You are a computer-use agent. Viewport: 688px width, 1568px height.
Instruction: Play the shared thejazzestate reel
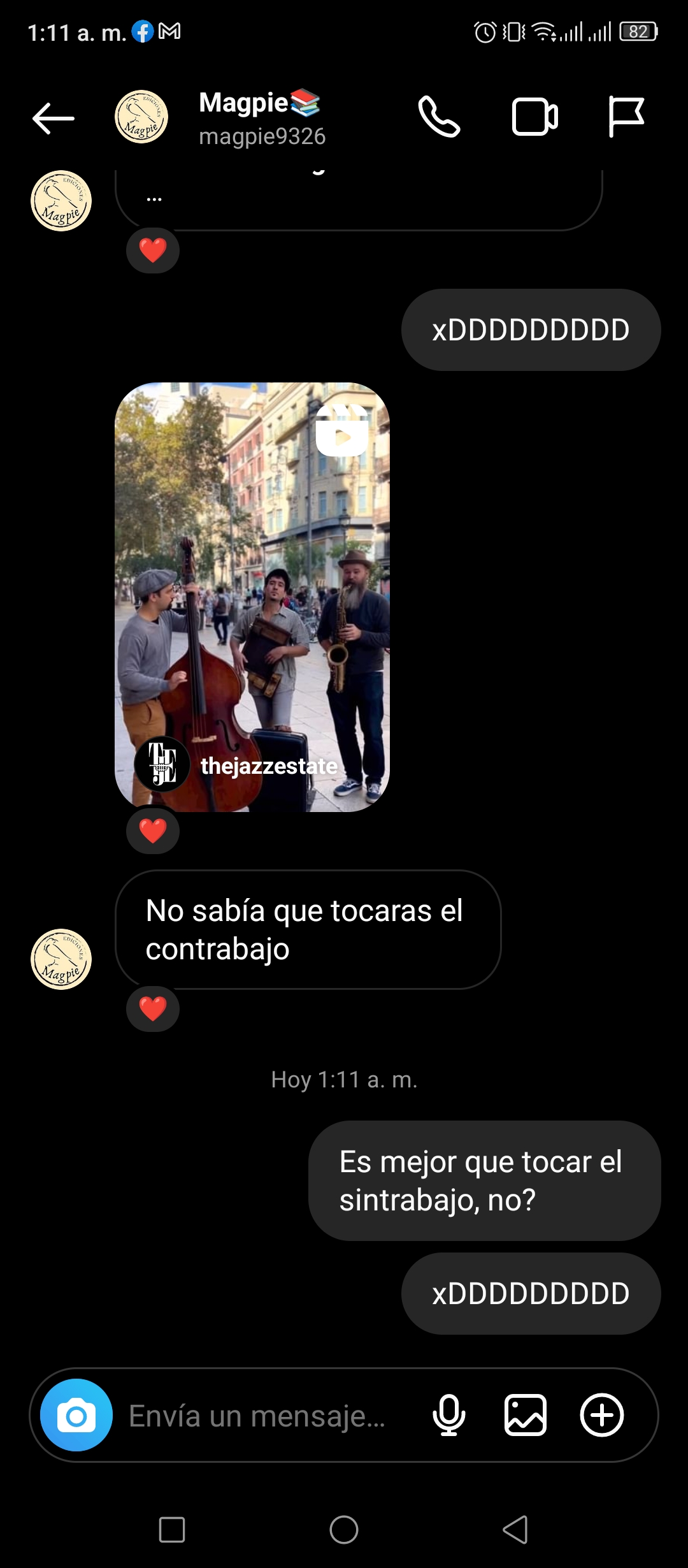pyautogui.click(x=252, y=597)
